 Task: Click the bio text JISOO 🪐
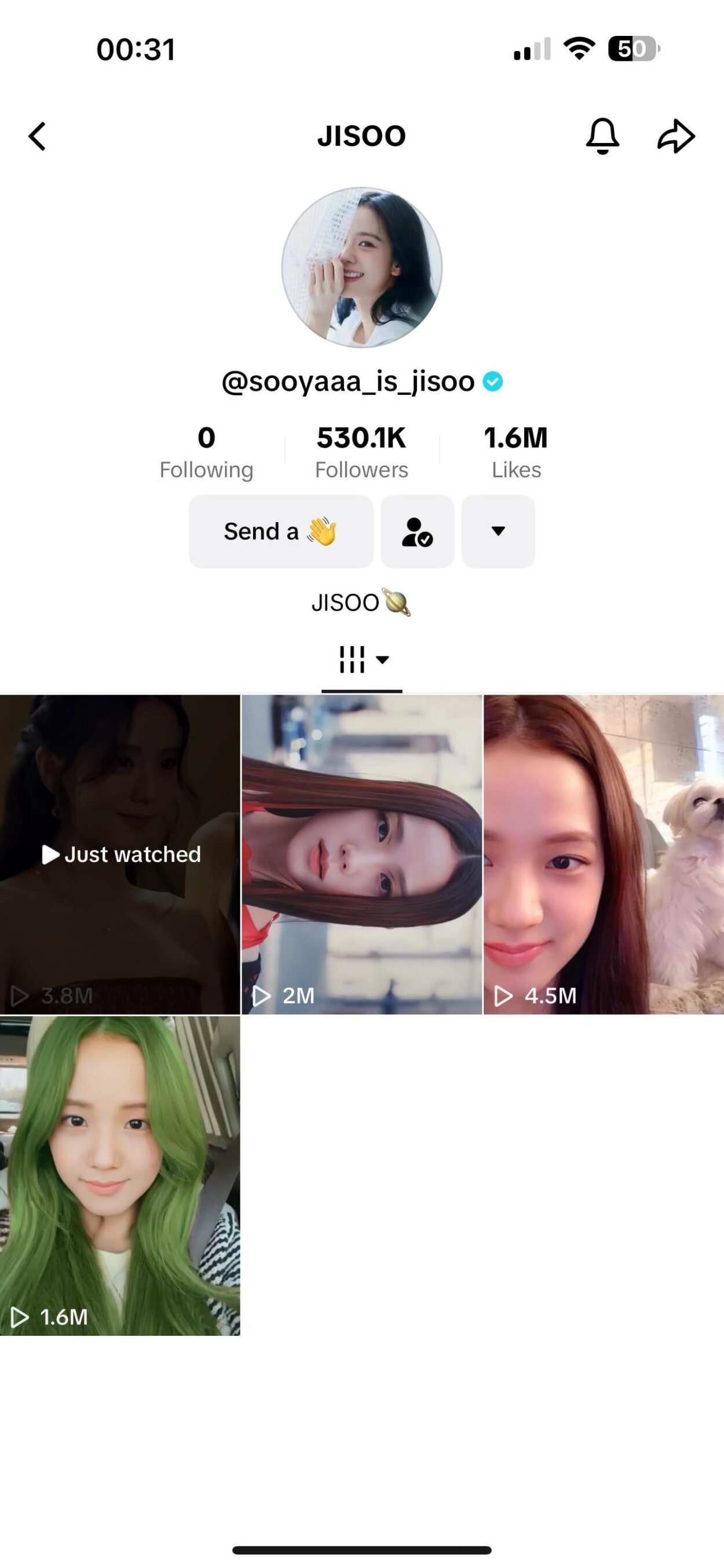tap(361, 603)
